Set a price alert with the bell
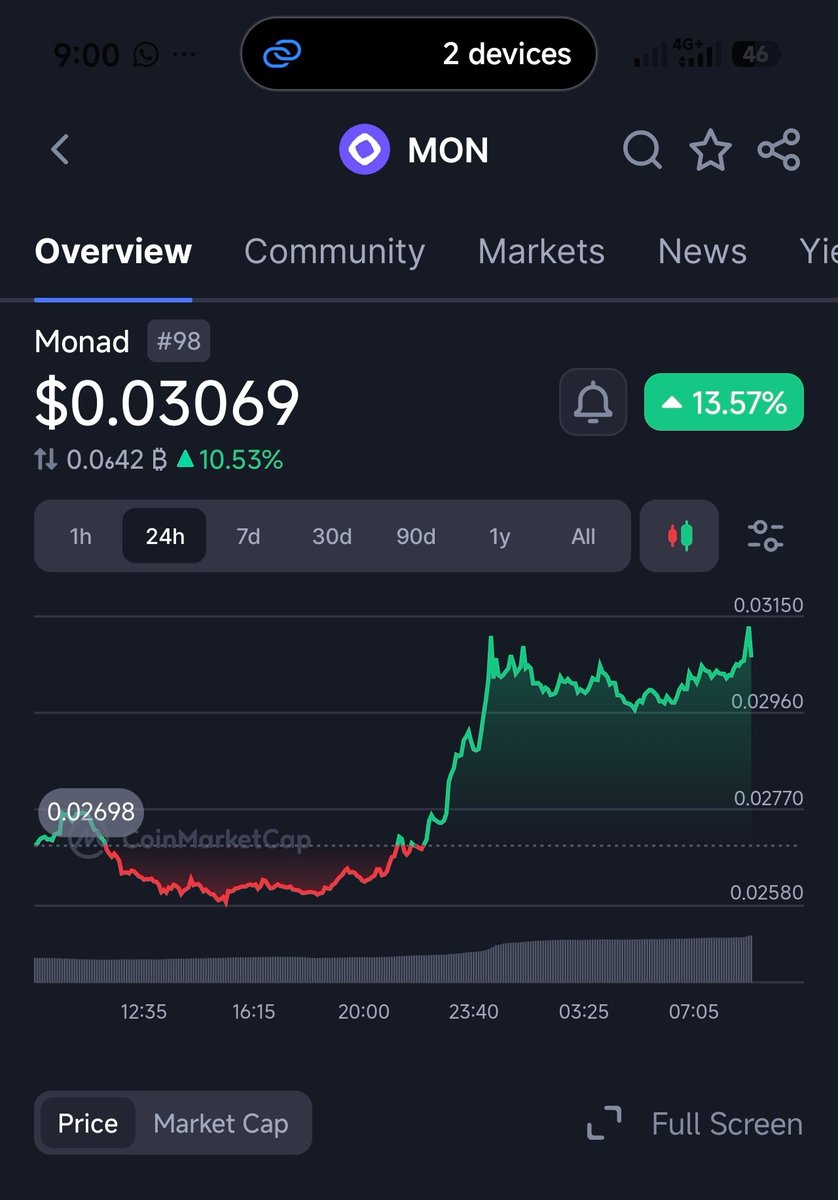This screenshot has height=1200, width=838. coord(593,402)
